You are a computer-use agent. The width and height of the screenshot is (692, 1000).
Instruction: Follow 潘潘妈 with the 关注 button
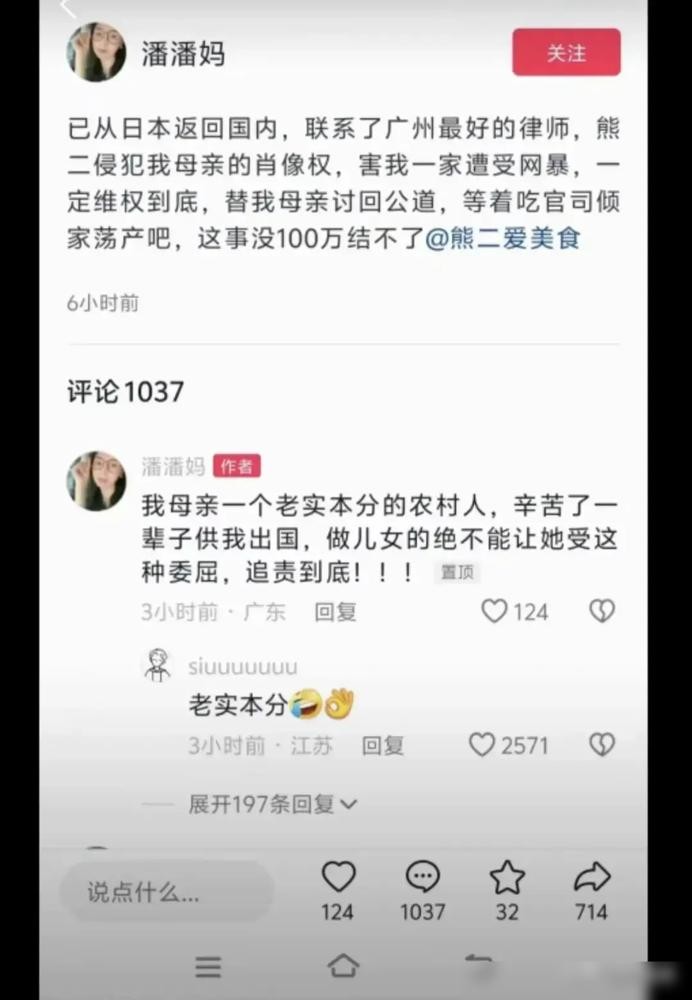tap(566, 52)
